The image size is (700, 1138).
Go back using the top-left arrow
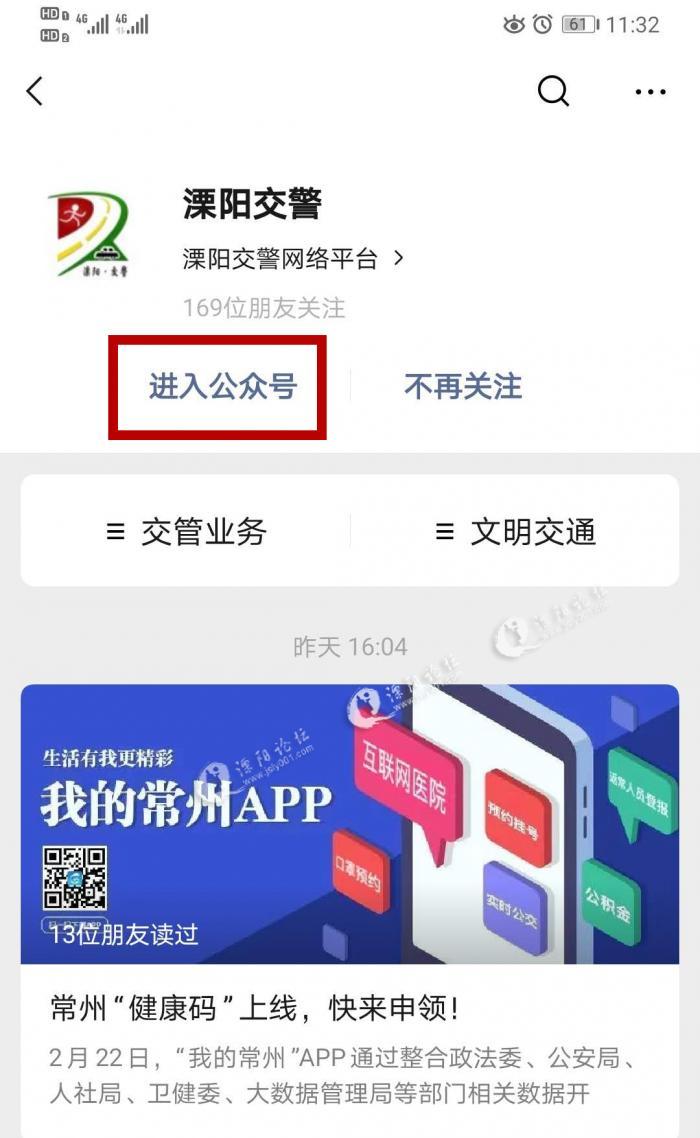point(35,91)
